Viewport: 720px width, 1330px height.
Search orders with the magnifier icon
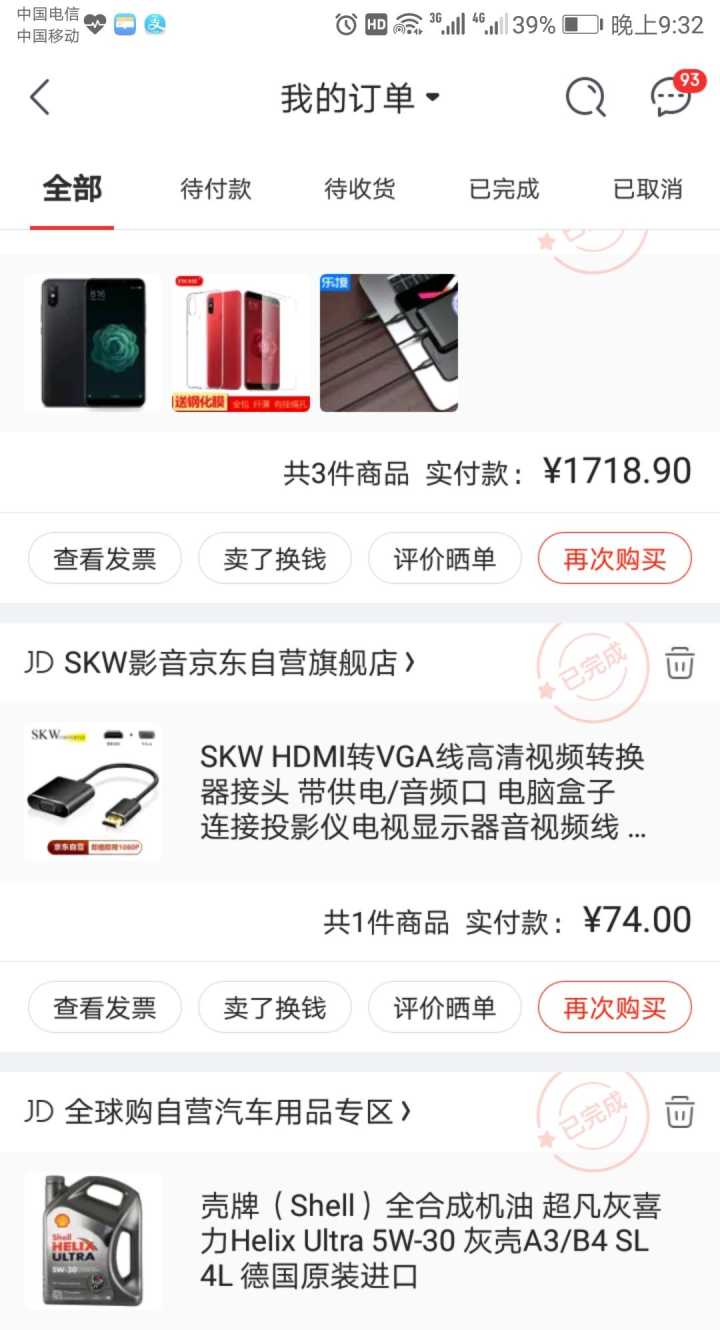click(x=585, y=98)
